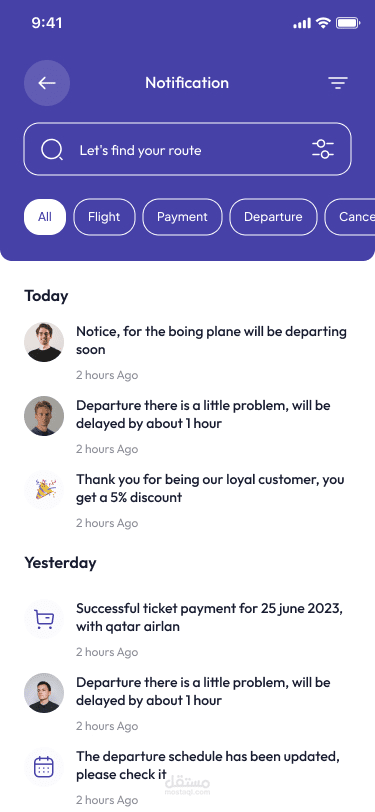Viewport: 375px width, 812px height.
Task: Filter notifications by Flight
Action: point(104,217)
